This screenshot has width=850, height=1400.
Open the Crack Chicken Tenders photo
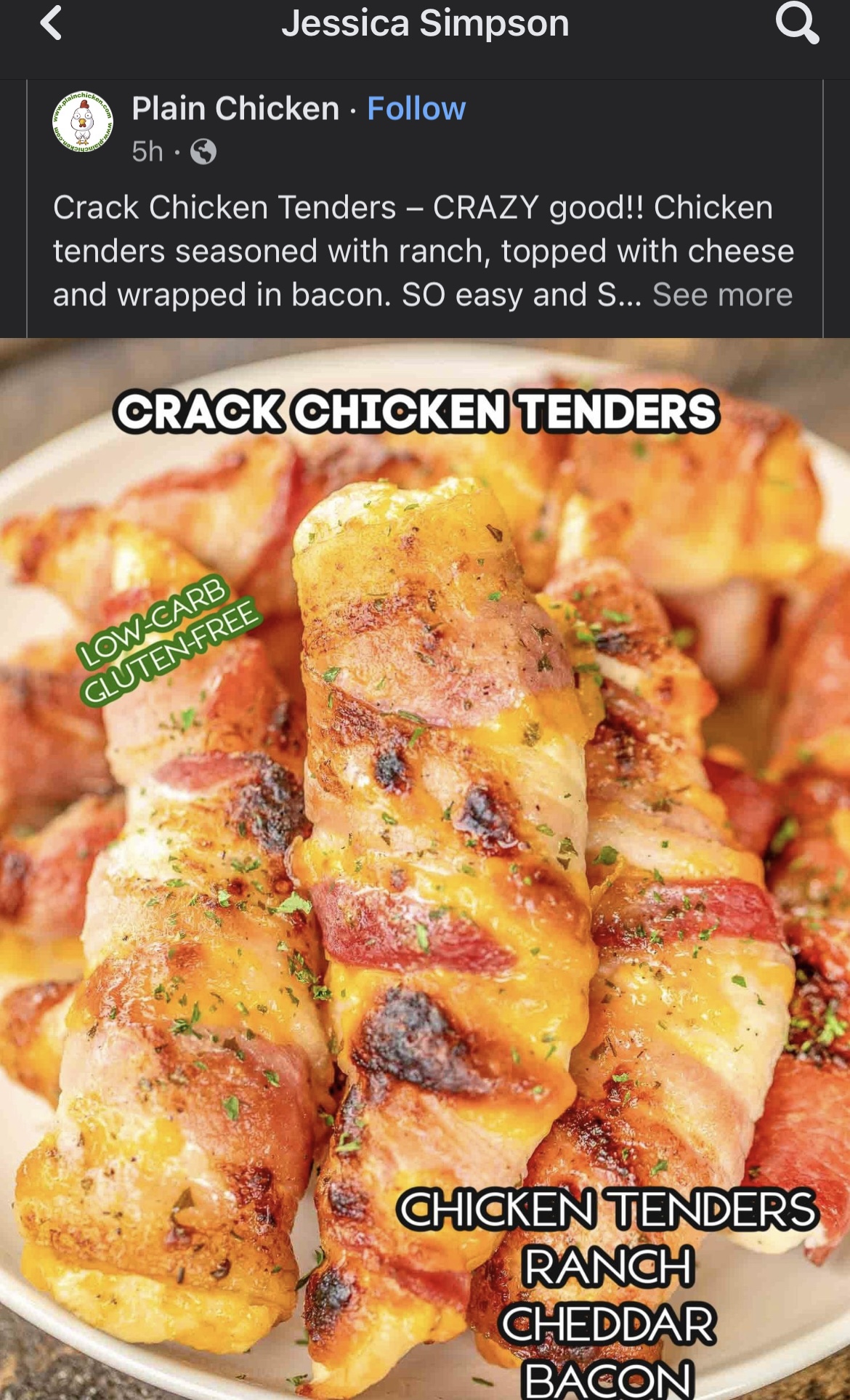(425, 869)
